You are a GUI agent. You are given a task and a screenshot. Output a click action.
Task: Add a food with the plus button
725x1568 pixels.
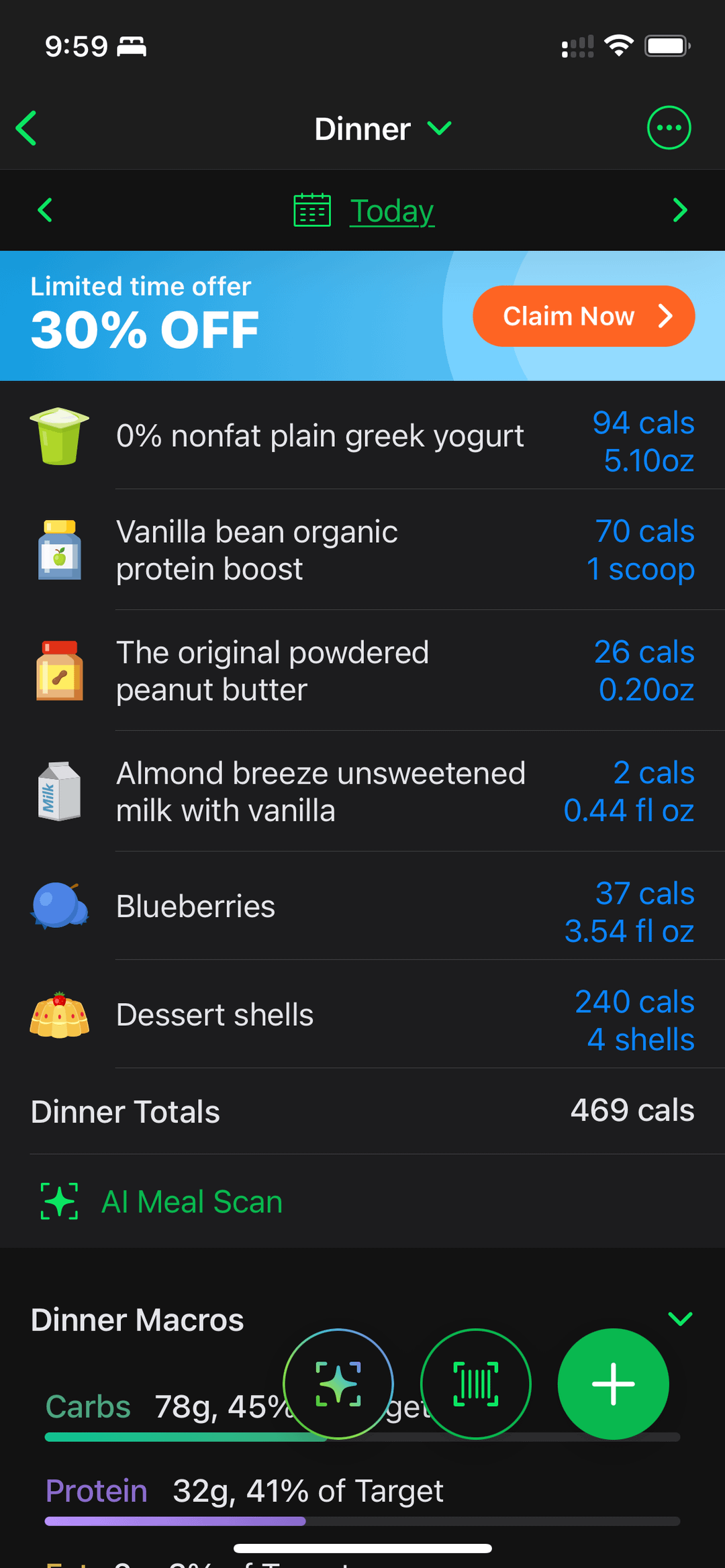click(613, 1384)
